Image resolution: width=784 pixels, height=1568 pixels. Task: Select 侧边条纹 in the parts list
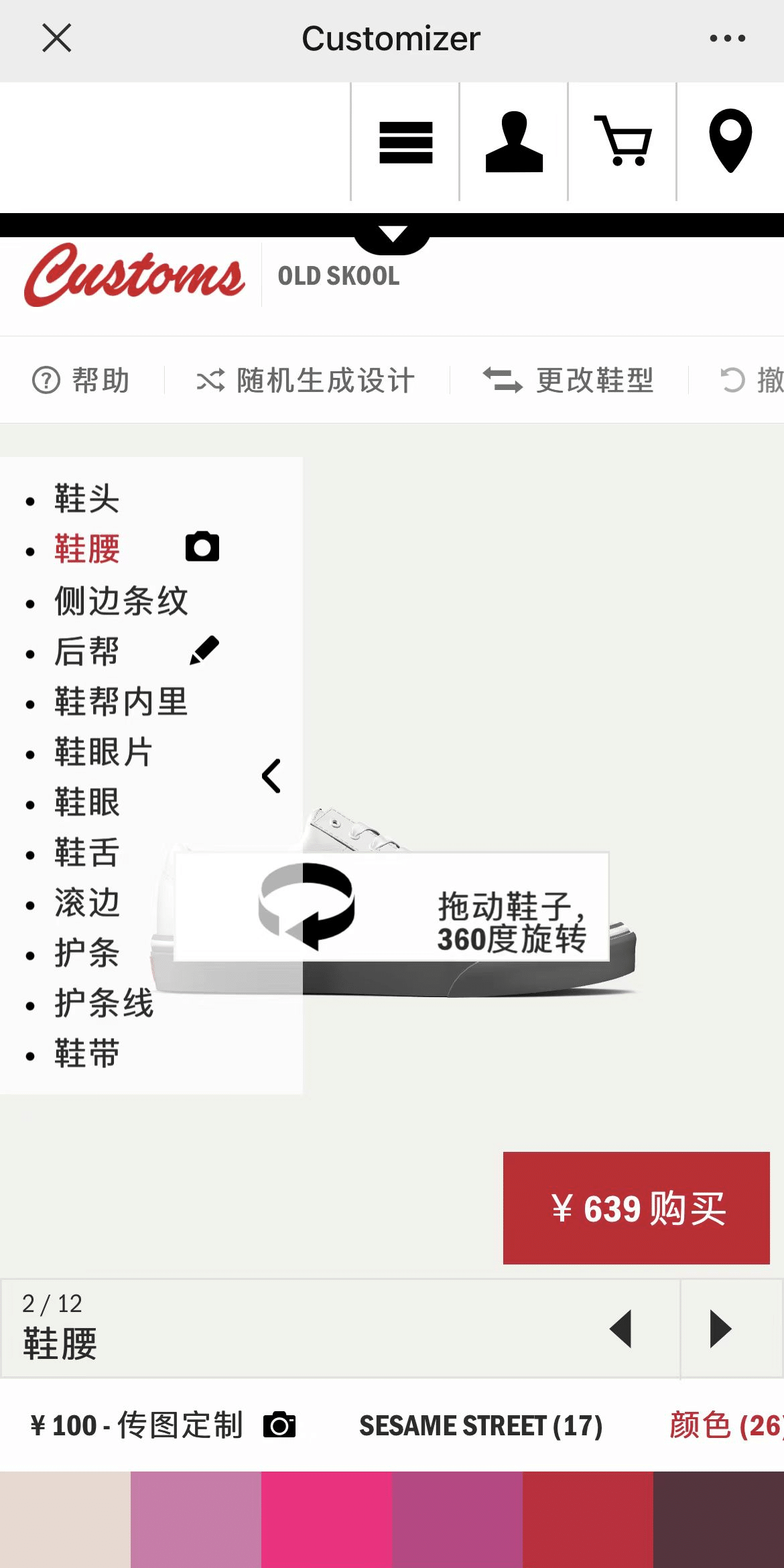click(x=121, y=600)
